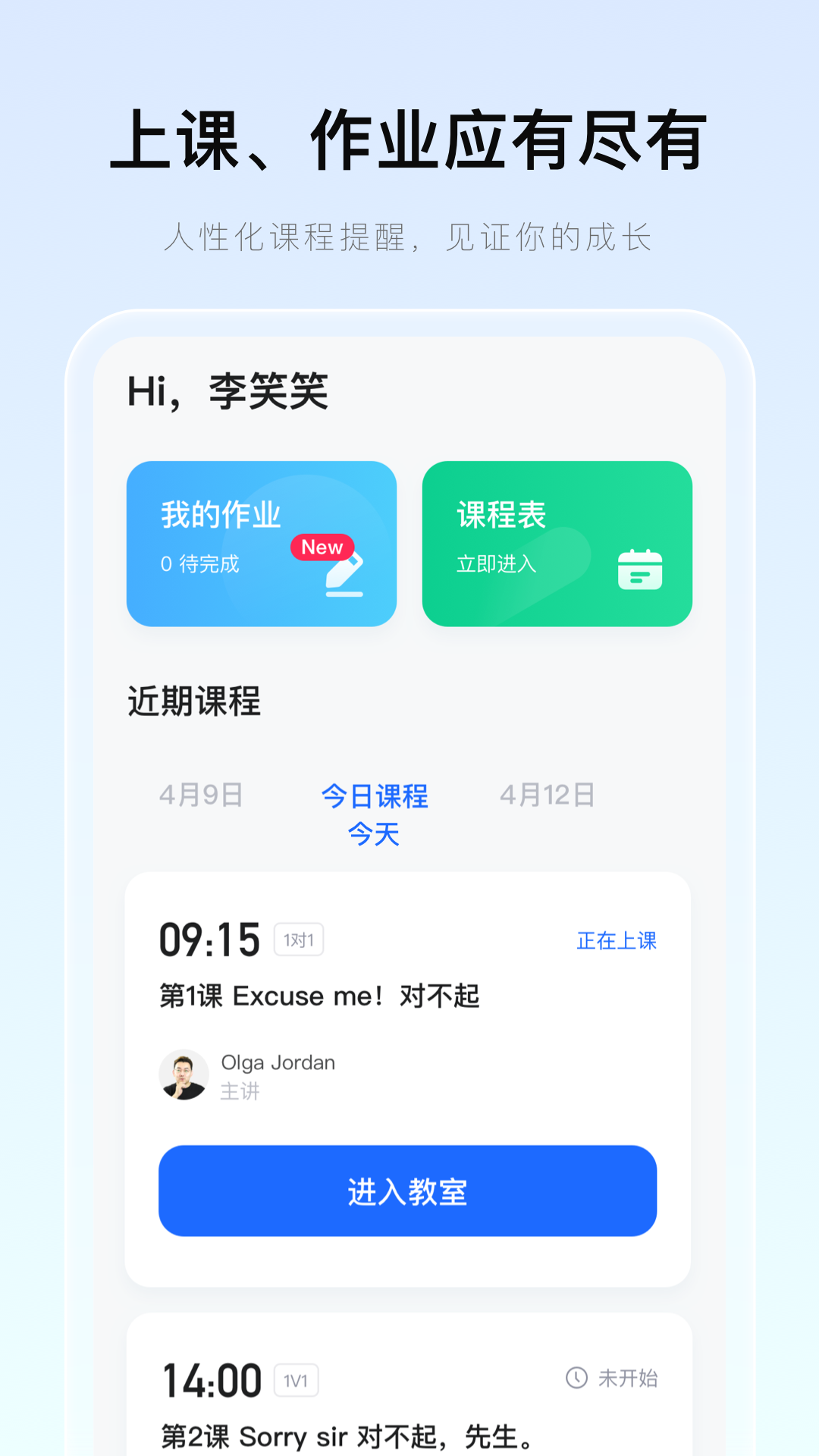Tap the 1对1 badge on the 09:15 lesson

coord(298,940)
